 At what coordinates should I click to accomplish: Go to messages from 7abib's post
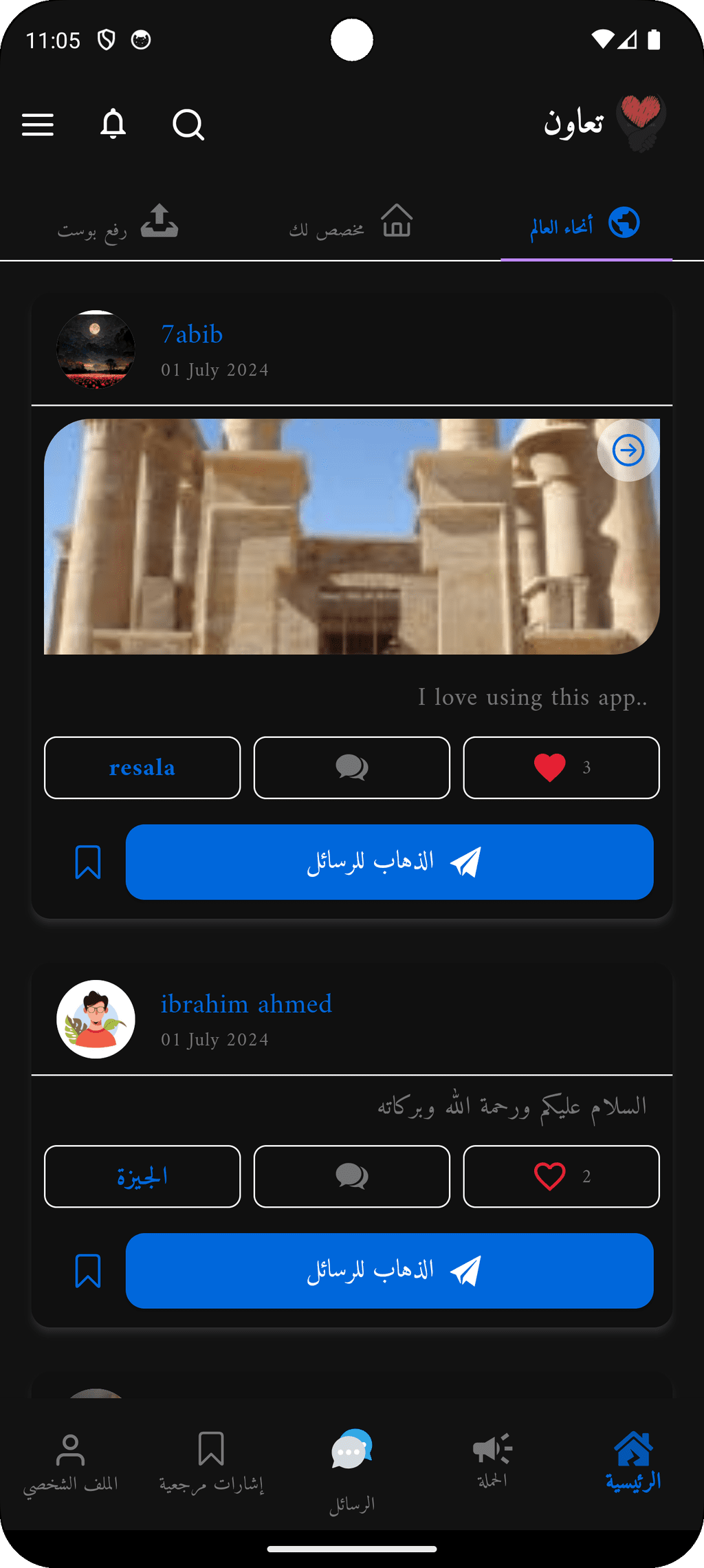390,862
